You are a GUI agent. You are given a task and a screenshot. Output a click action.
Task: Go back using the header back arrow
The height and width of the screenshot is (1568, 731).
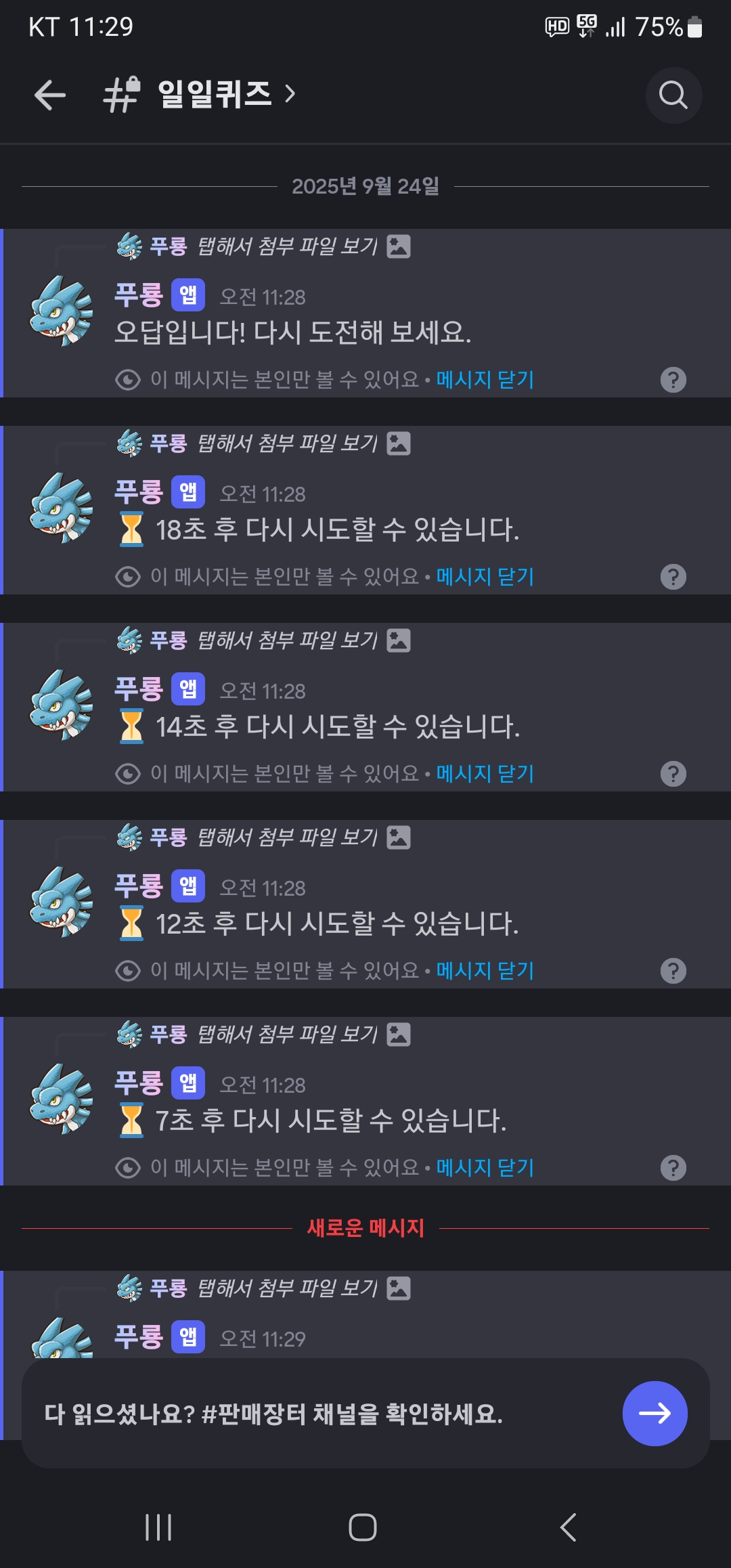[50, 95]
